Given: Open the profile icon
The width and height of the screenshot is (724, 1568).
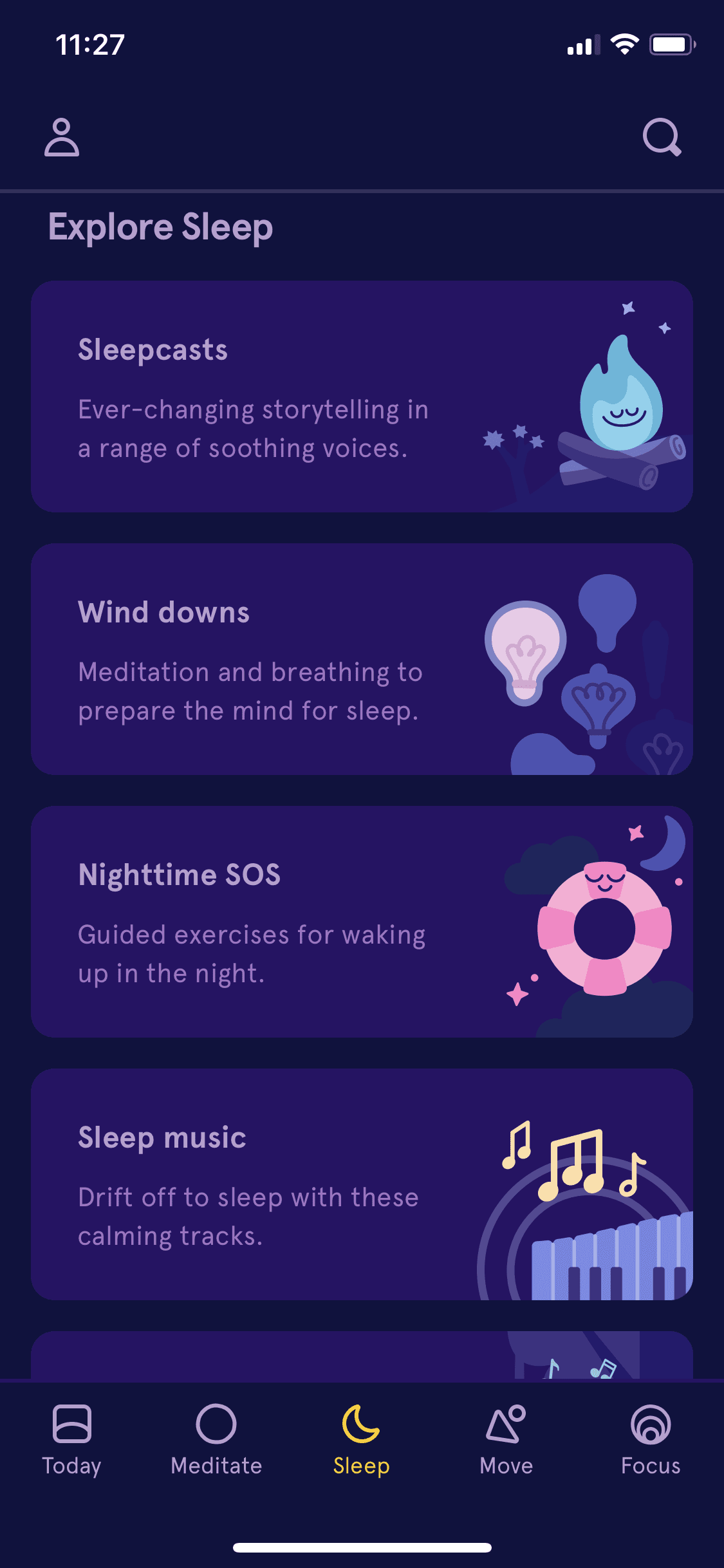Looking at the screenshot, I should pyautogui.click(x=62, y=137).
